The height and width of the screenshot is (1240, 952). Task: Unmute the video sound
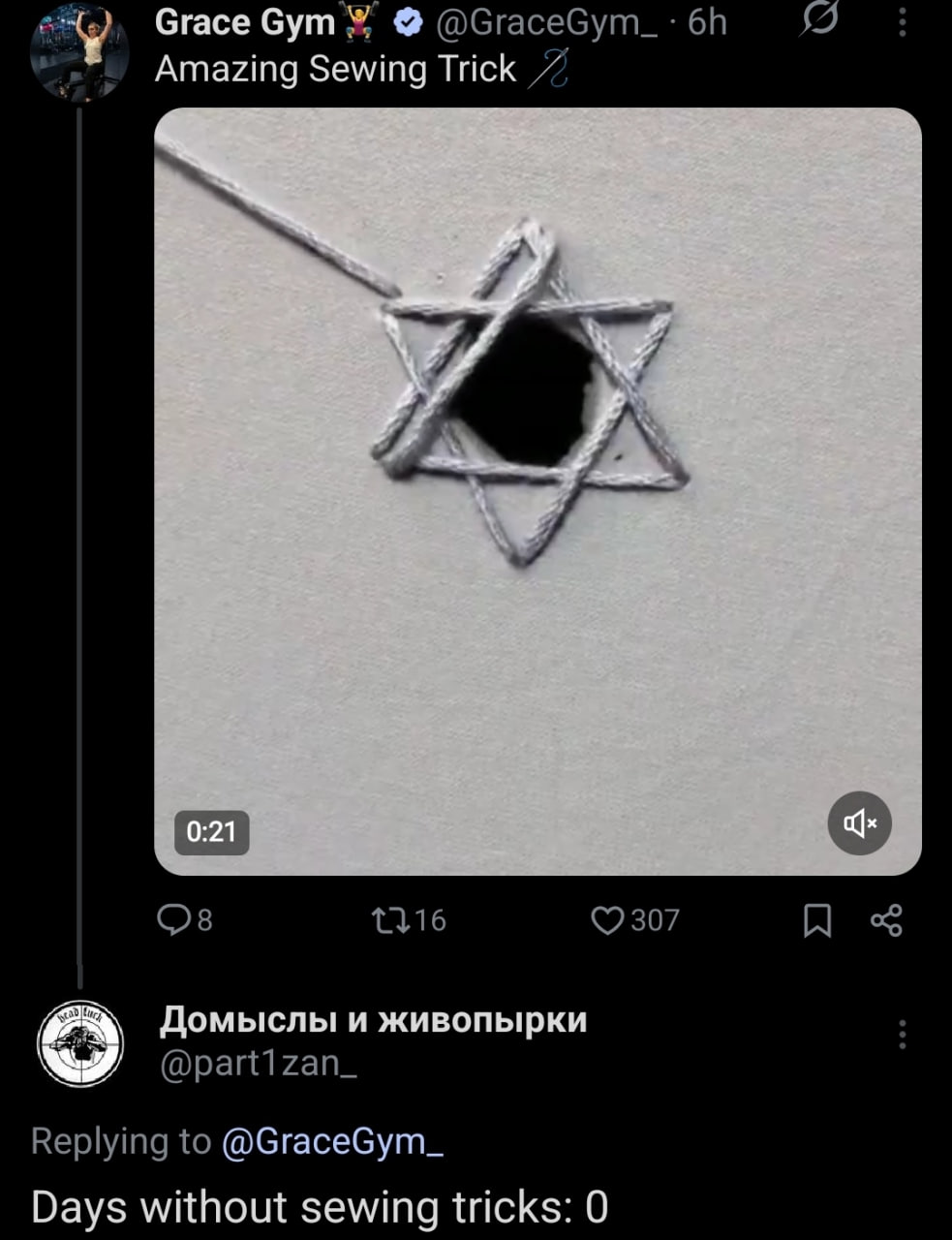tap(859, 823)
